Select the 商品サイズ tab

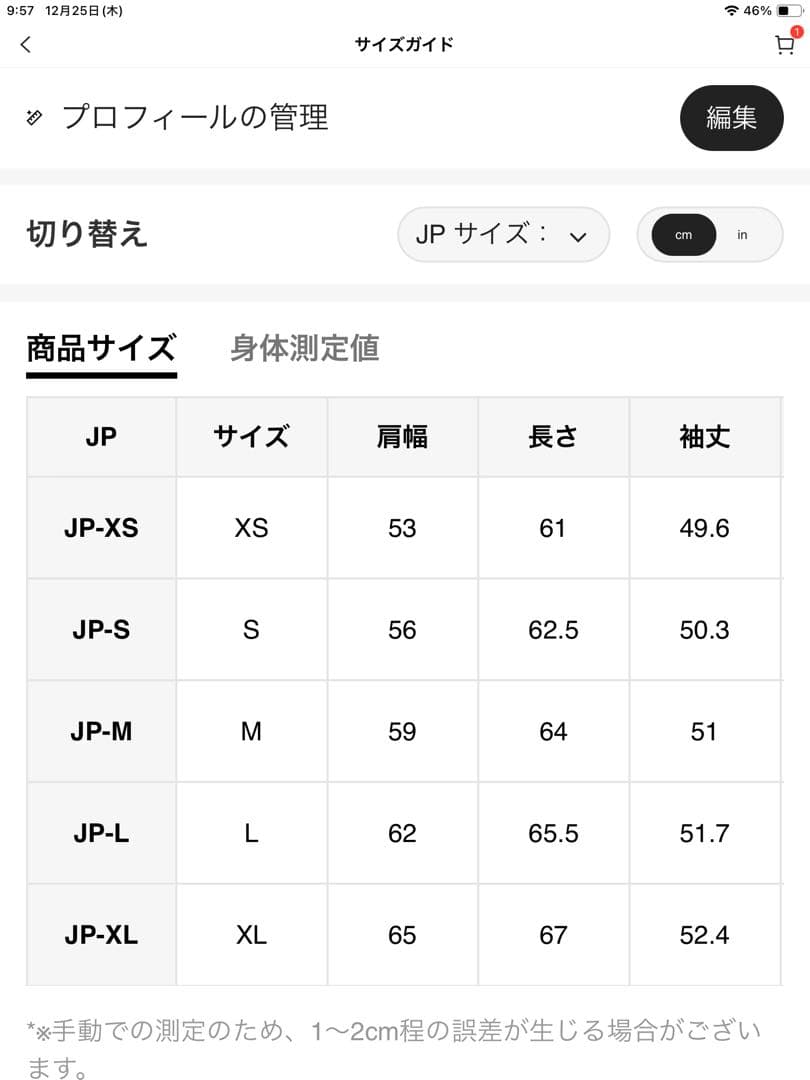click(101, 348)
